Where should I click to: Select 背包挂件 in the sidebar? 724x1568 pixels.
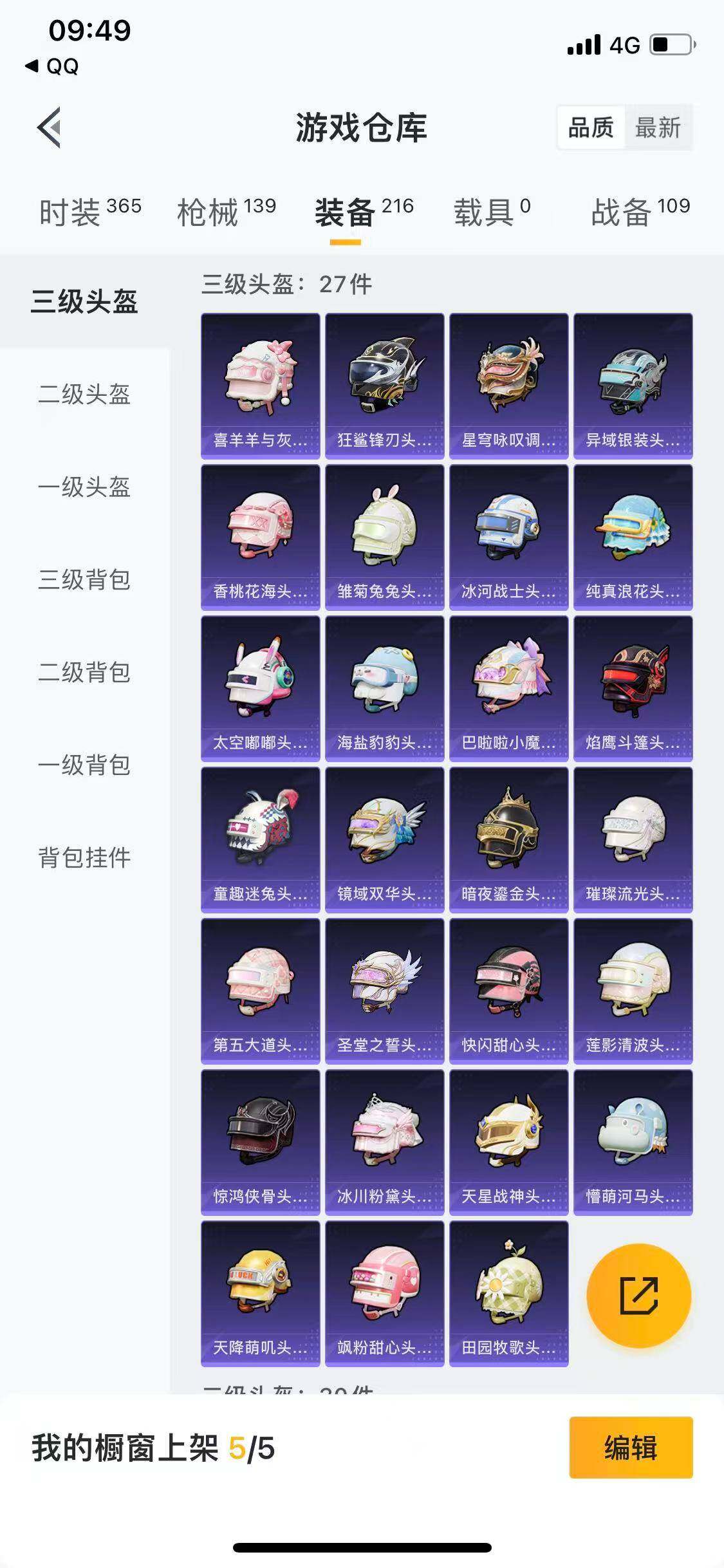pyautogui.click(x=85, y=855)
